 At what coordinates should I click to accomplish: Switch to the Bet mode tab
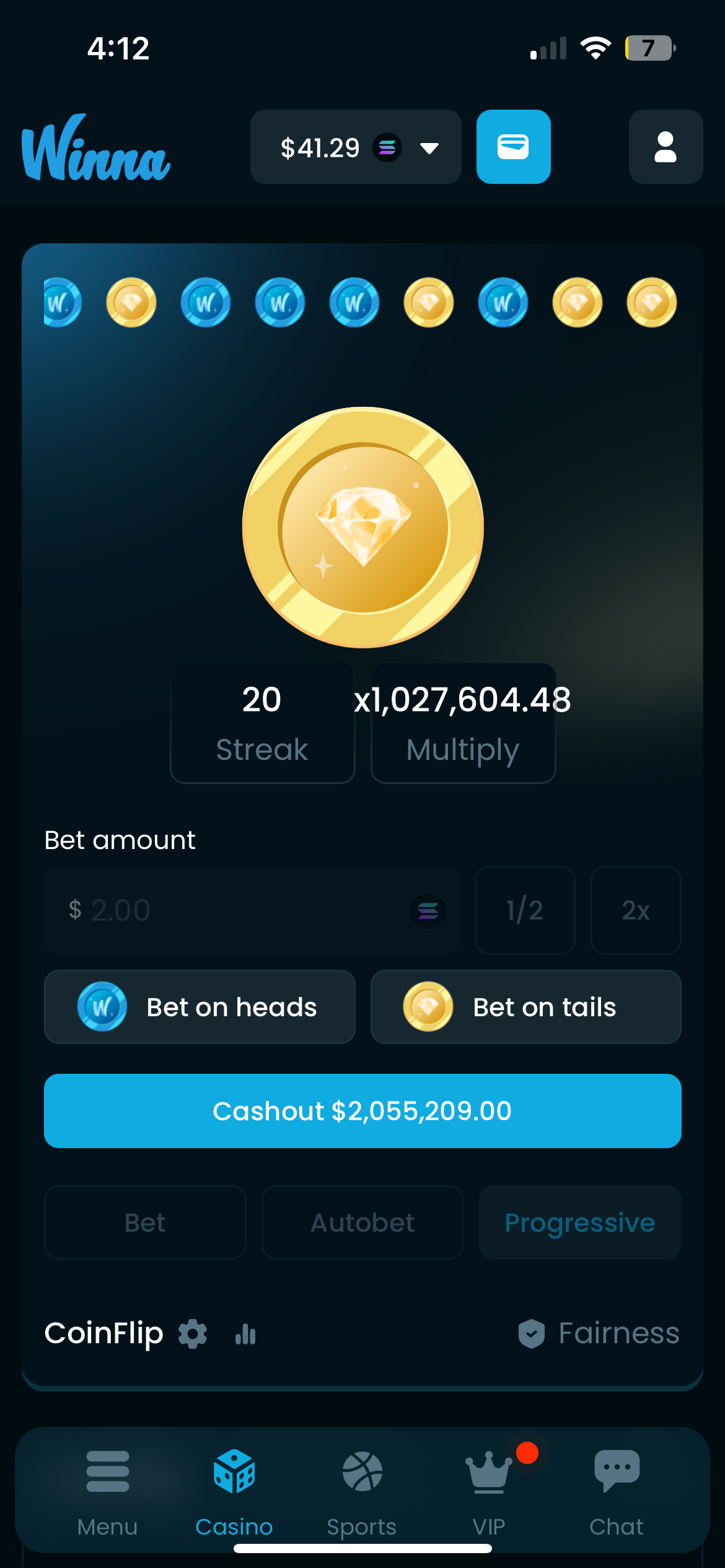click(x=145, y=1222)
